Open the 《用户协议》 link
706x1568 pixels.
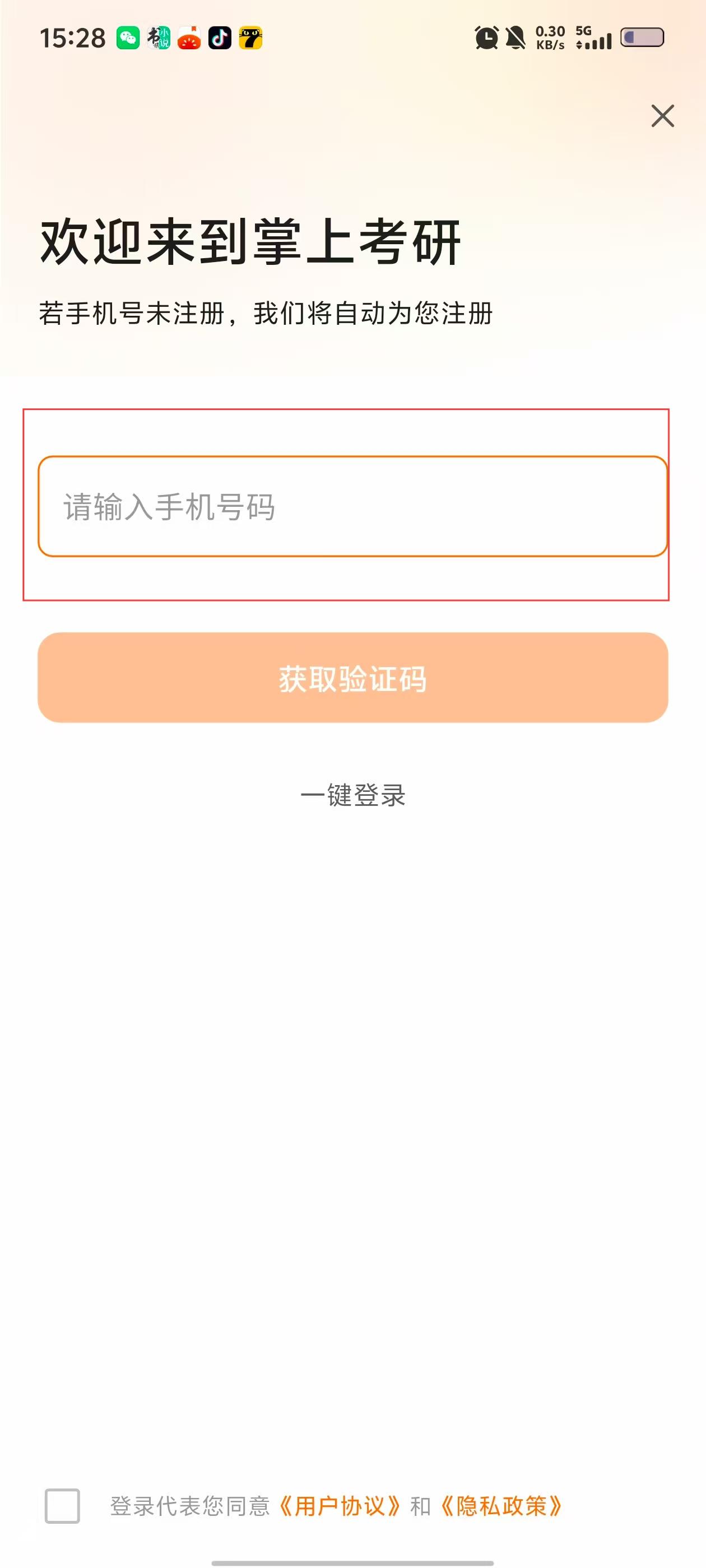click(x=340, y=1506)
